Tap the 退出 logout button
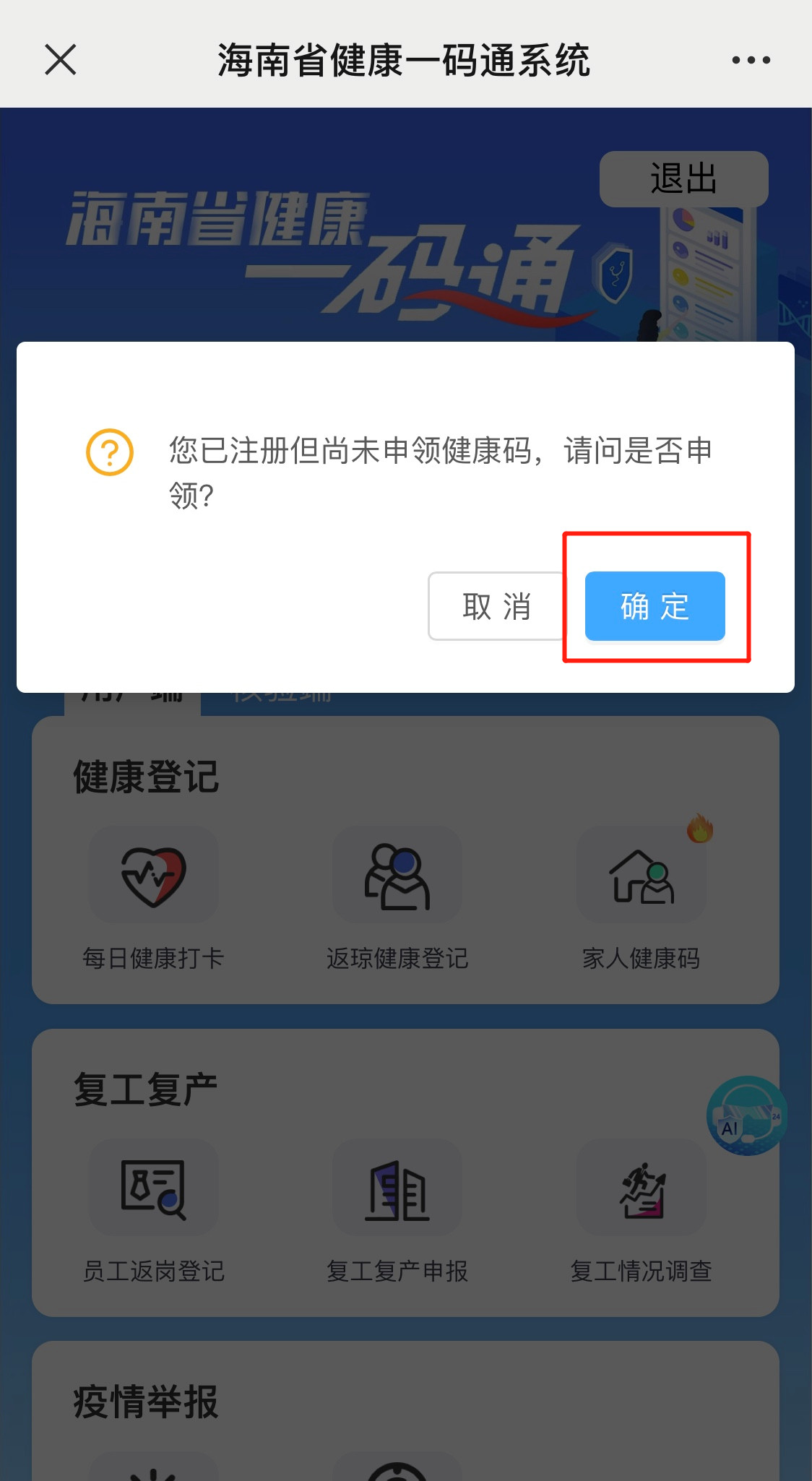The image size is (812, 1481). tap(683, 178)
